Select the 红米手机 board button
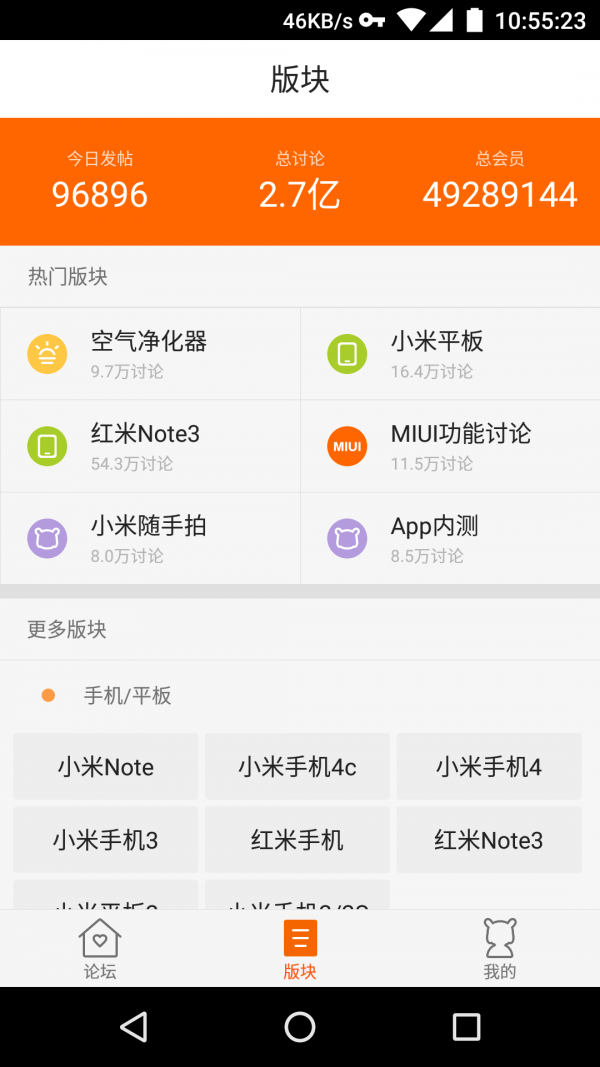Screen dimensions: 600x1067 [297, 840]
